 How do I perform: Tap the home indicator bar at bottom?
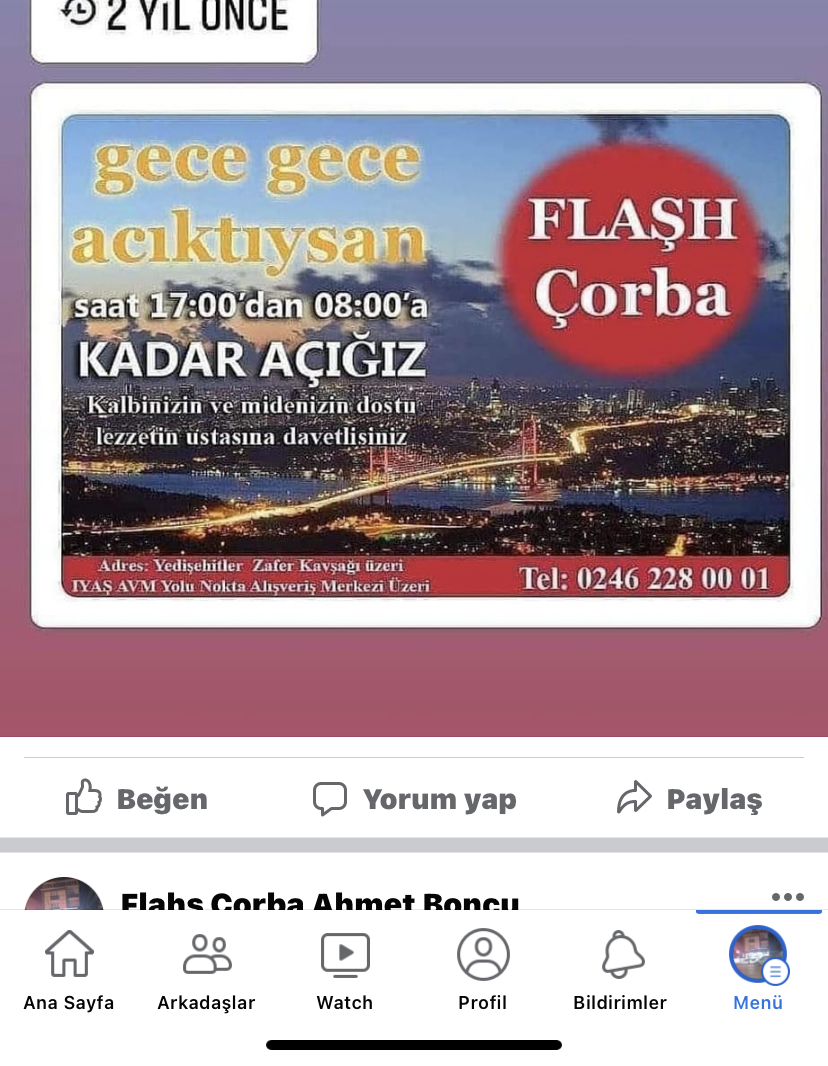click(x=413, y=1044)
